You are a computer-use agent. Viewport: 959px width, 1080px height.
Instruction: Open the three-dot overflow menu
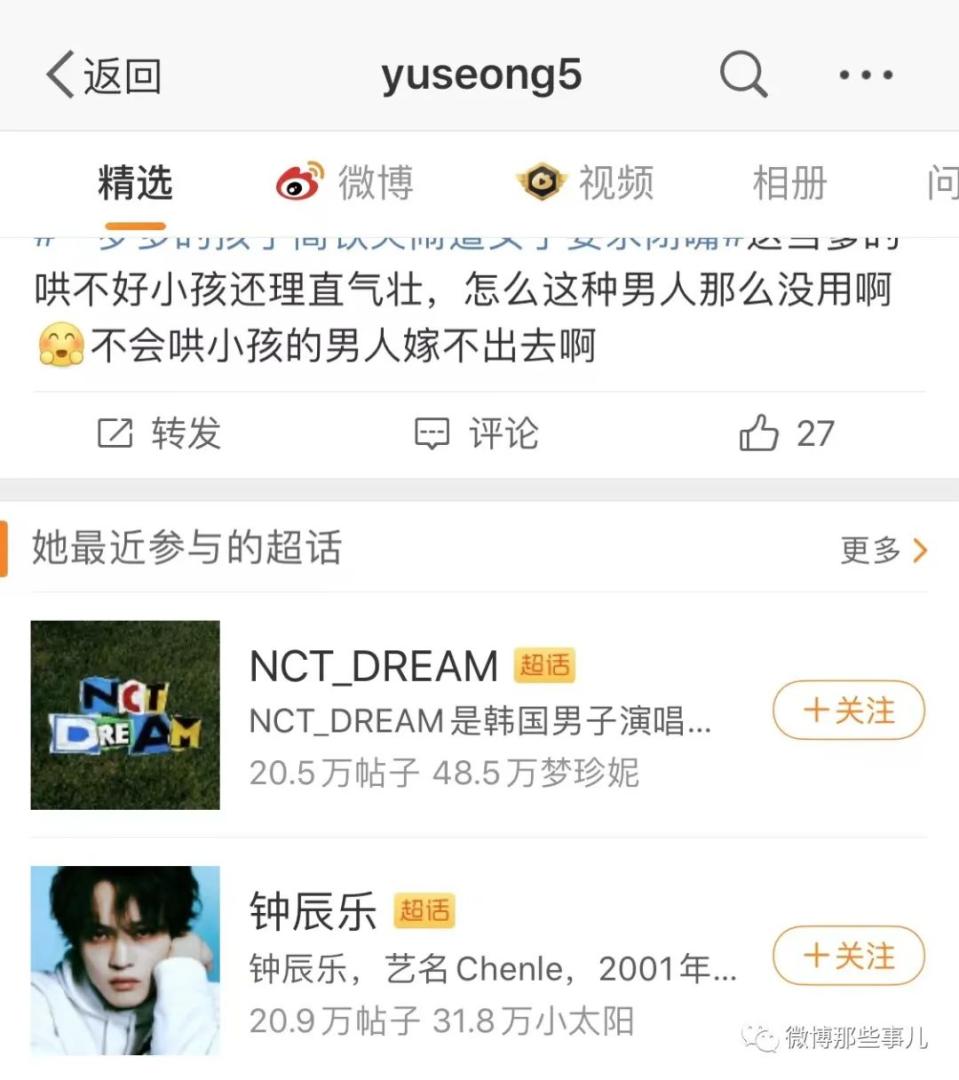(865, 75)
